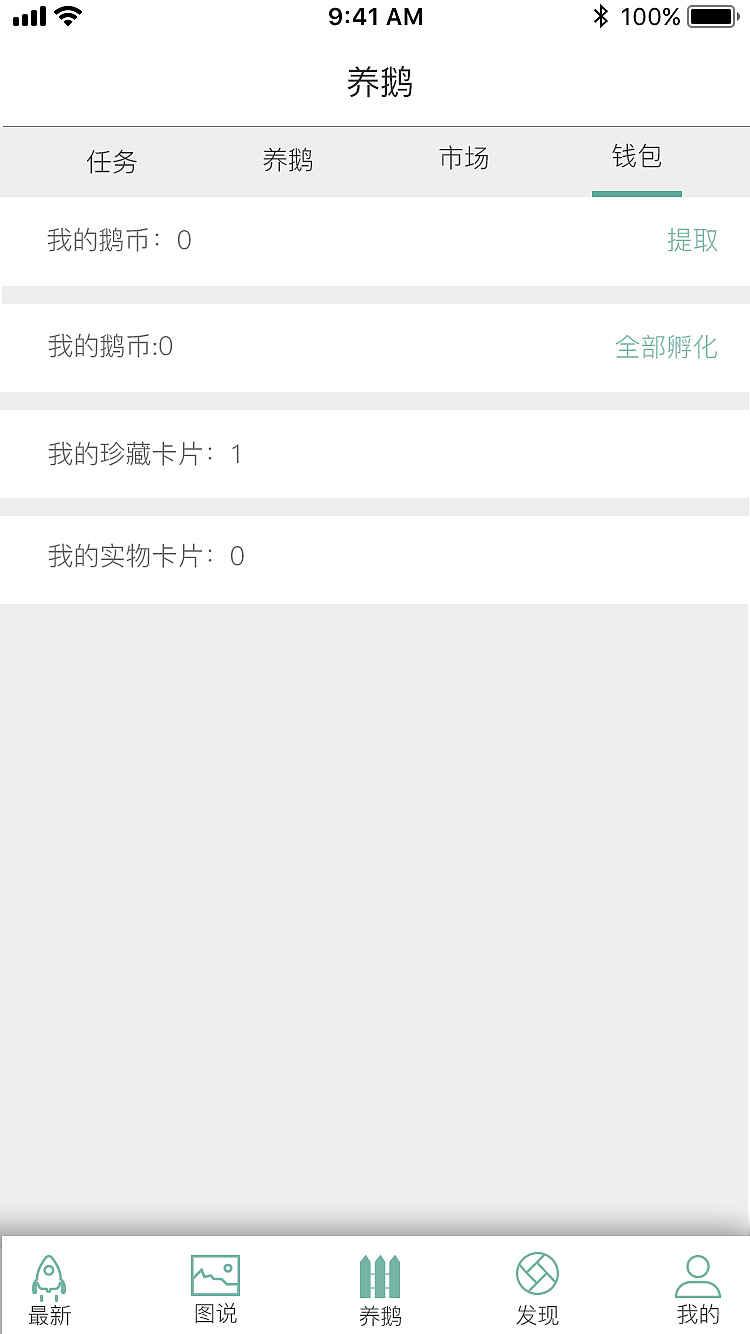Tap the rocket icon for 最新 tab
This screenshot has width=750, height=1334.
[x=50, y=1275]
